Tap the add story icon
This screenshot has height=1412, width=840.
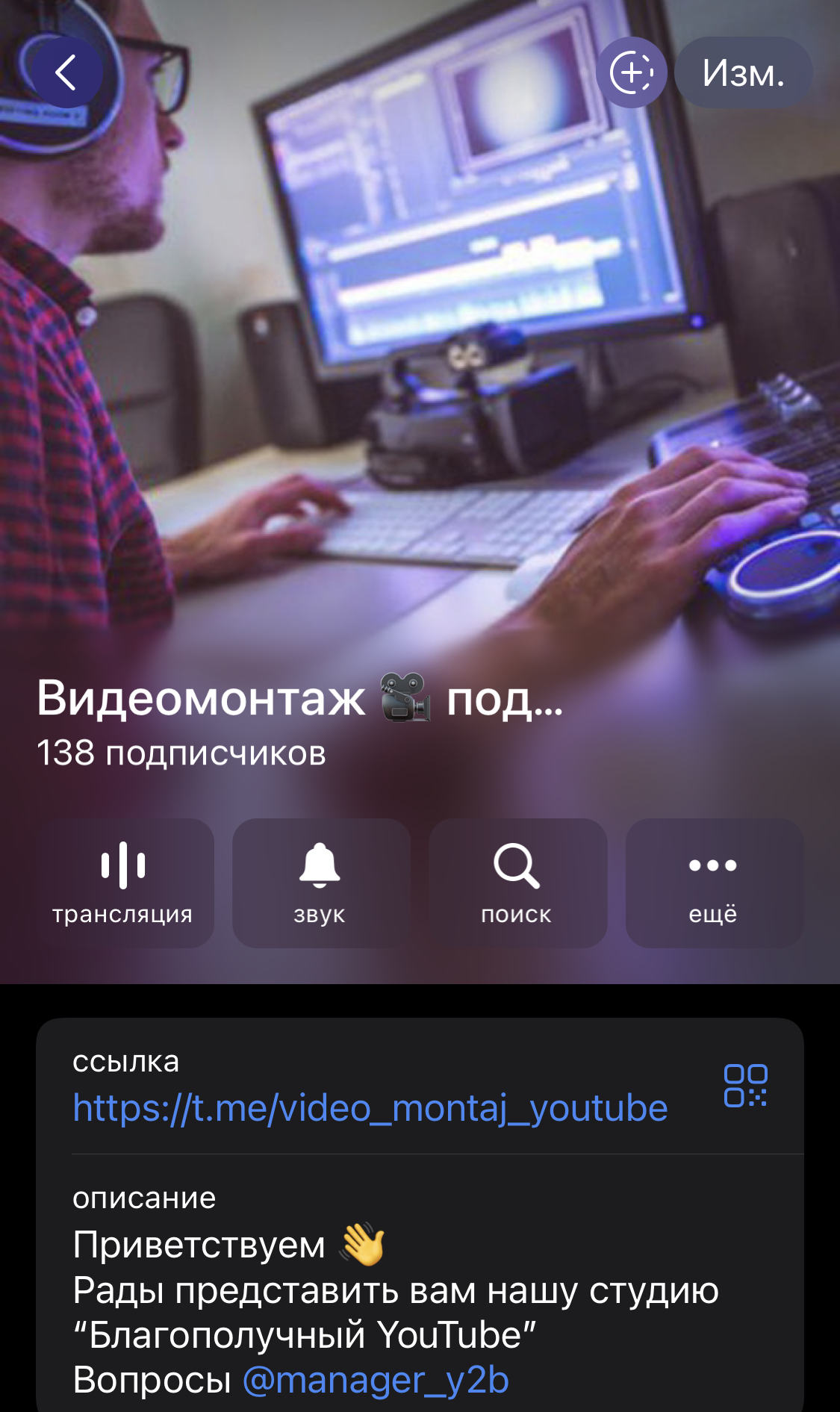[632, 72]
